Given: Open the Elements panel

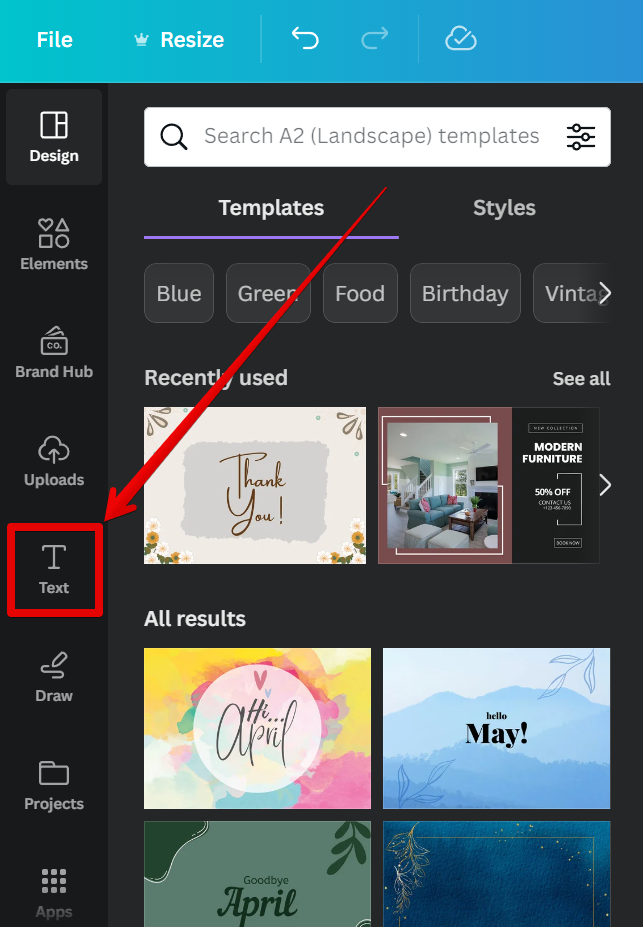Looking at the screenshot, I should tap(54, 245).
